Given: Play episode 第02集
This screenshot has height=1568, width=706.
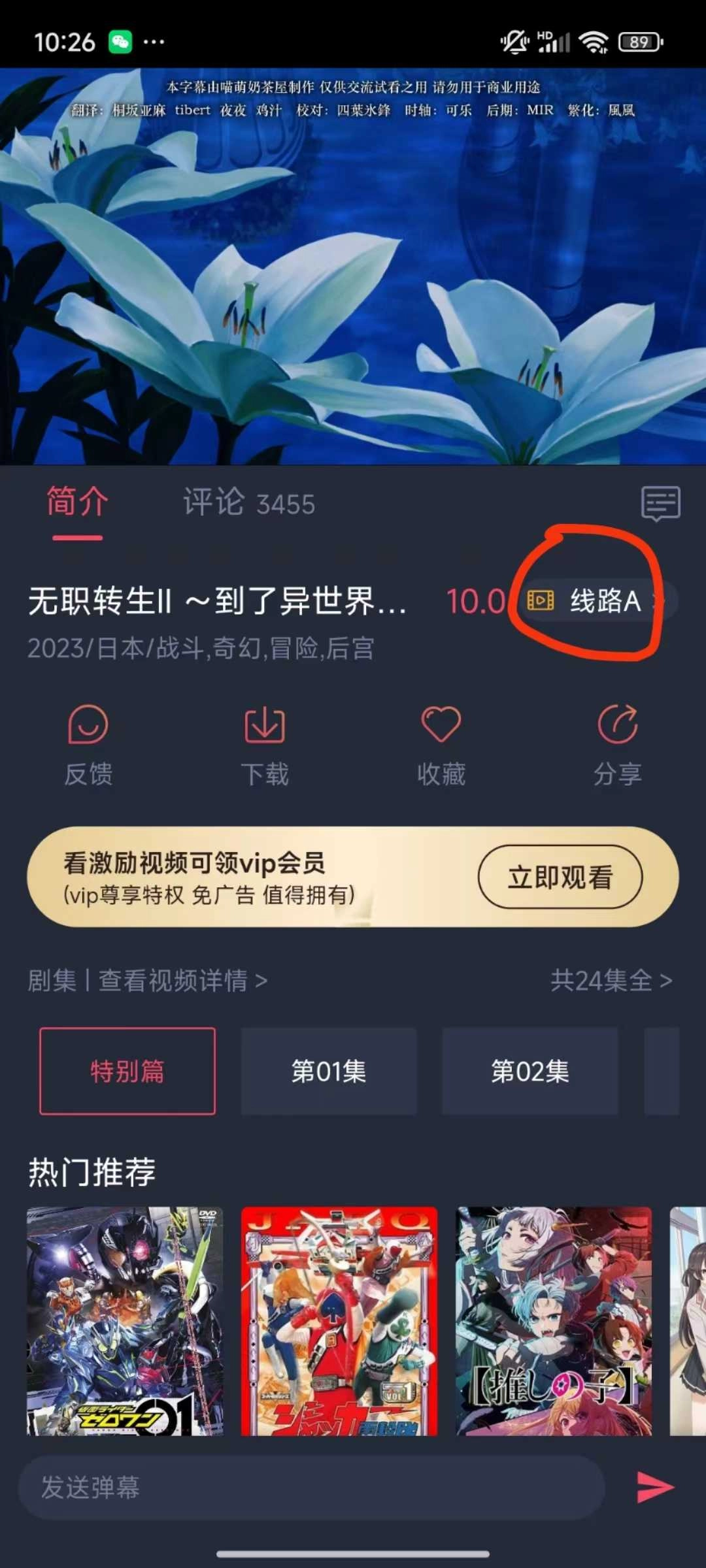Looking at the screenshot, I should point(530,1071).
